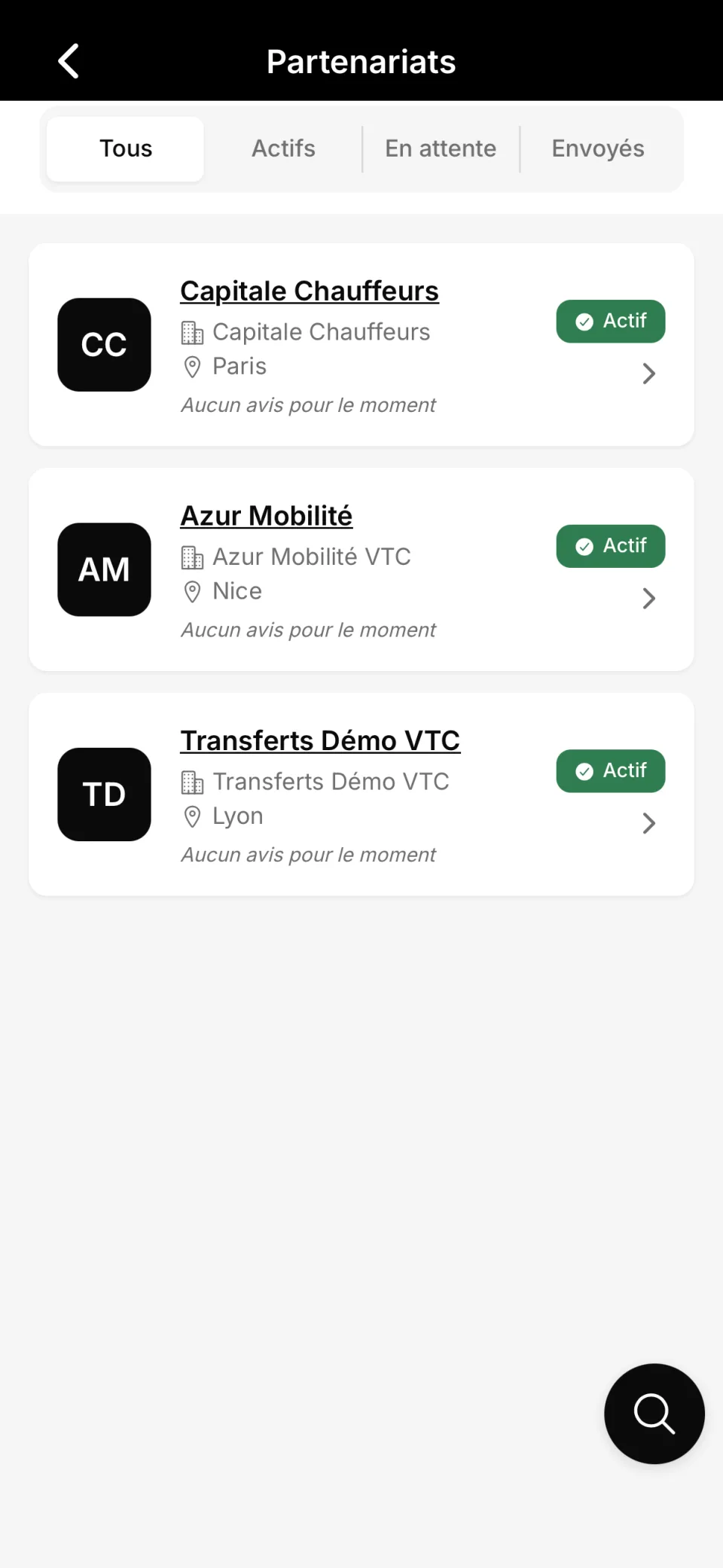Tap the chevron on Transferts Démo VTC card
This screenshot has height=1568, width=723.
click(x=648, y=823)
